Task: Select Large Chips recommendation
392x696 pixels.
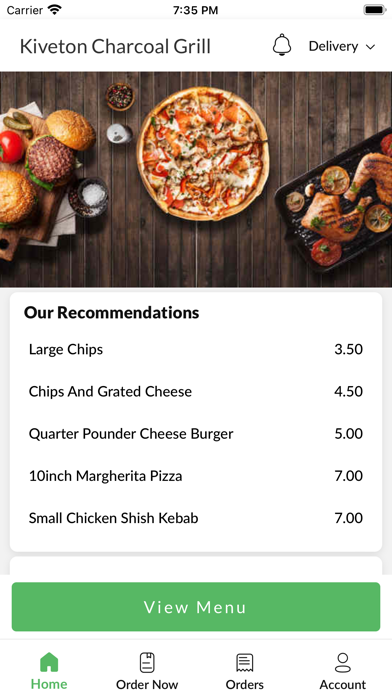Action: click(196, 349)
